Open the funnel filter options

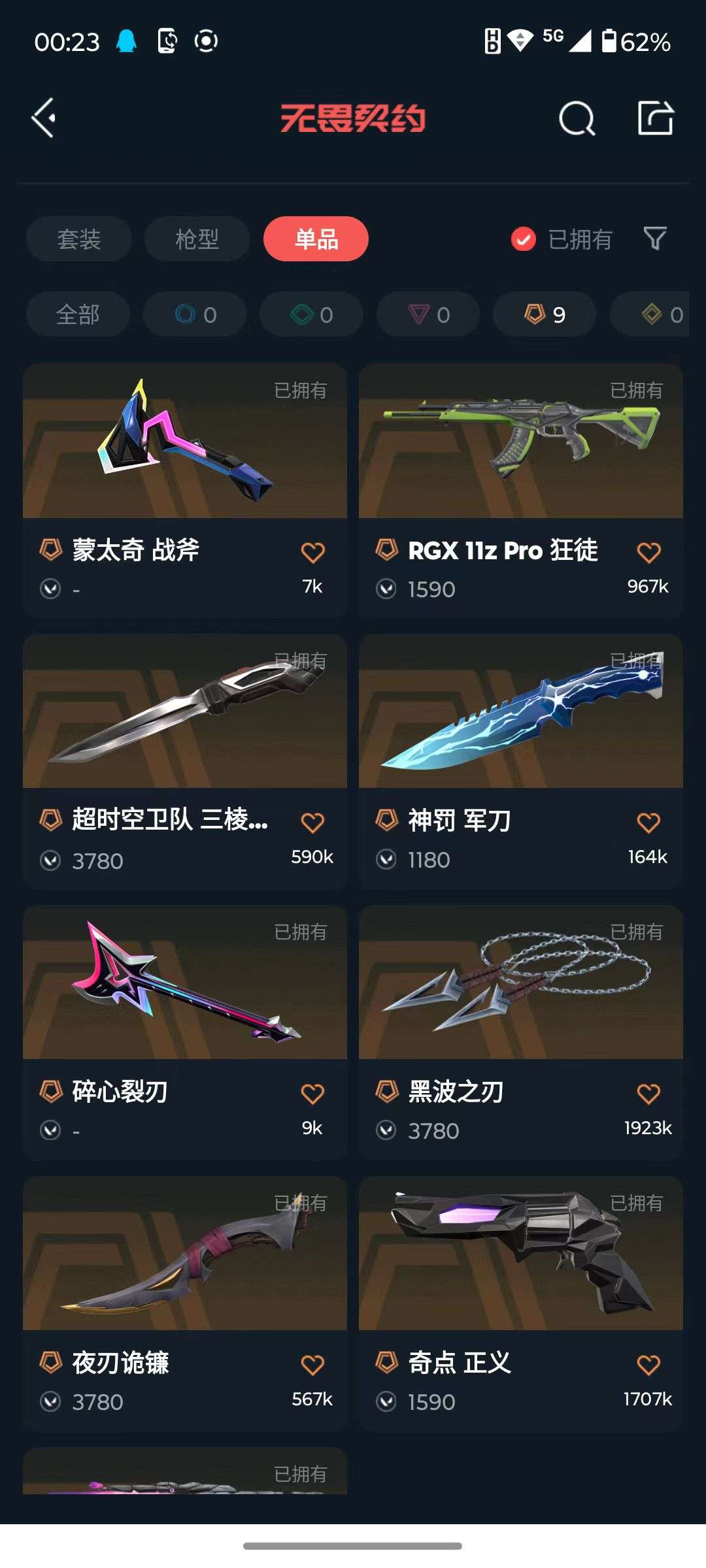(654, 238)
